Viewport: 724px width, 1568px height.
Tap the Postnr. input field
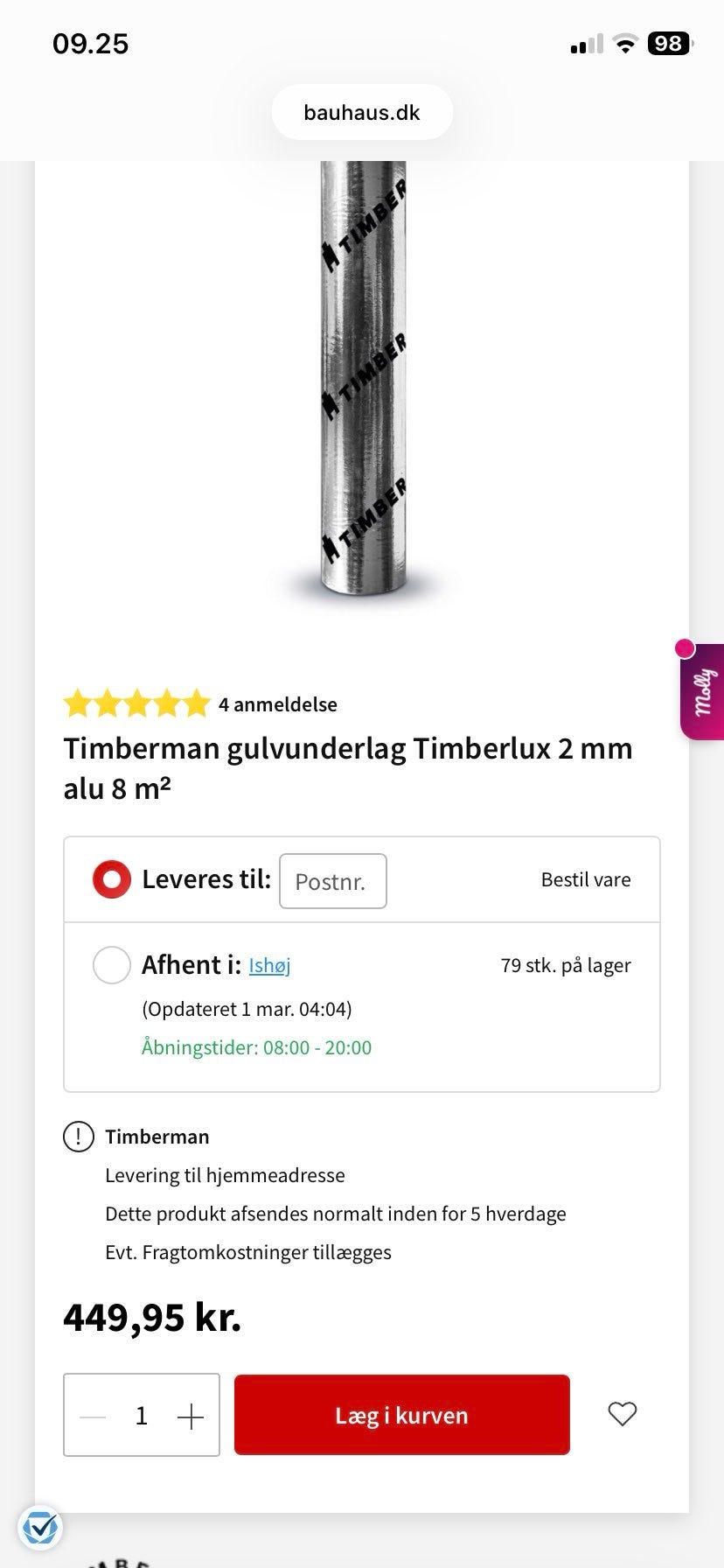pyautogui.click(x=332, y=881)
